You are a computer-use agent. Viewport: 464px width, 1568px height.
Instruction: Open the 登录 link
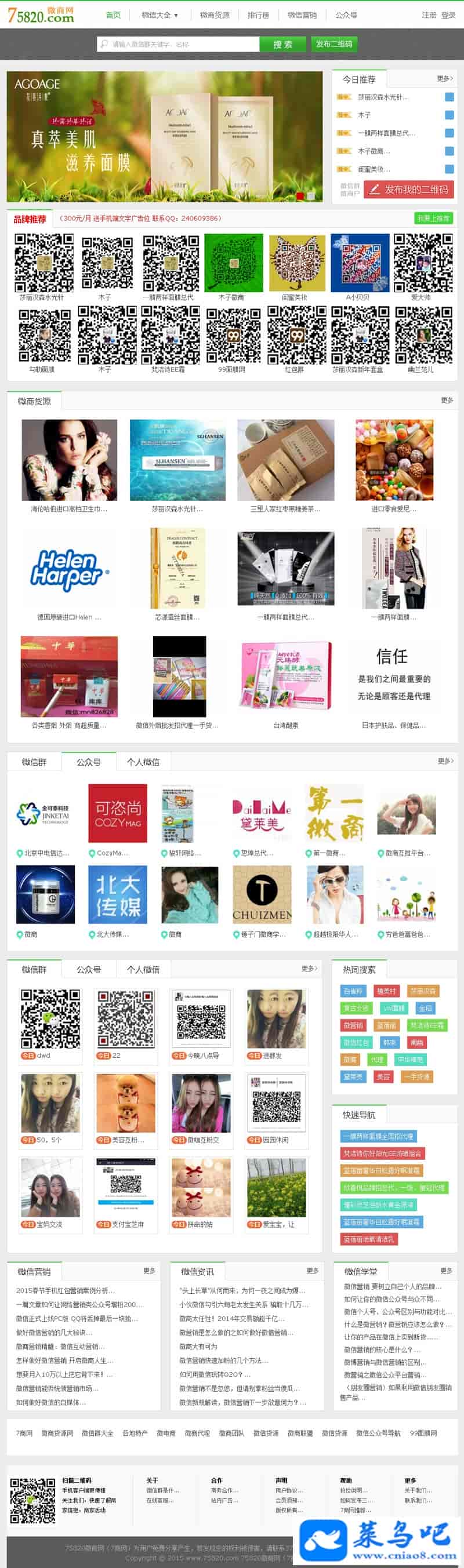click(448, 14)
